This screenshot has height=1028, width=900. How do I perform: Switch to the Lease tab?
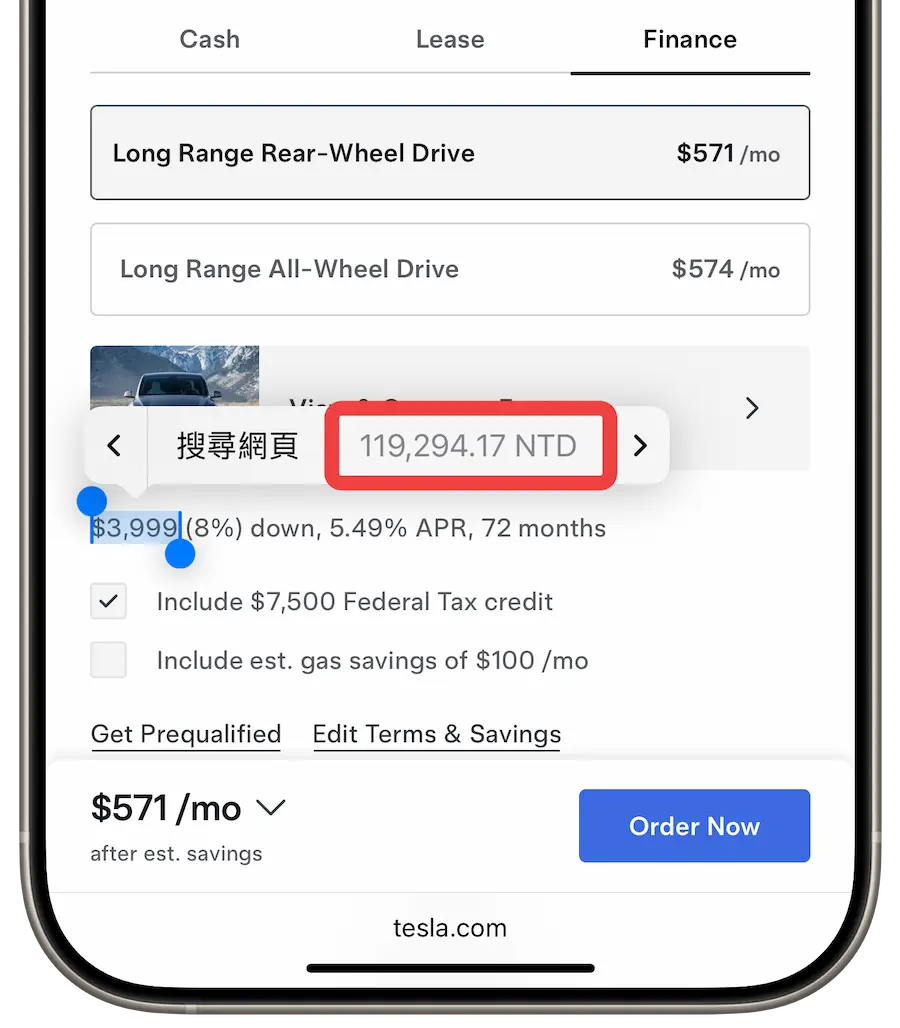coord(450,40)
